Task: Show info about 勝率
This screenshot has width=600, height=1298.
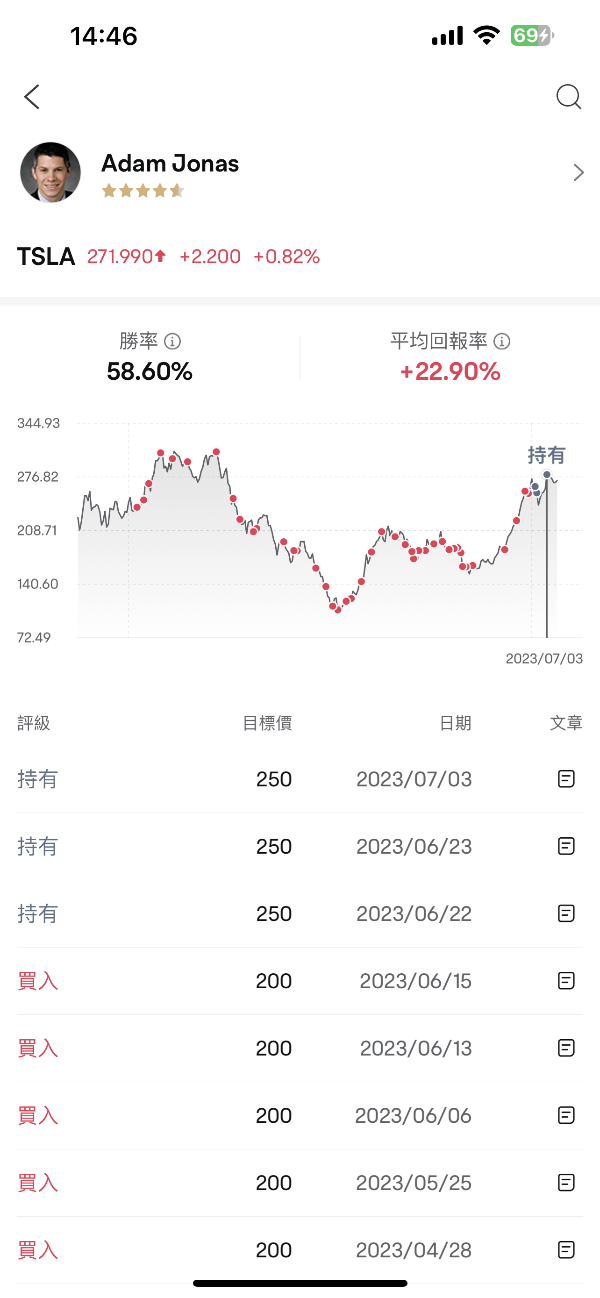Action: (x=172, y=341)
